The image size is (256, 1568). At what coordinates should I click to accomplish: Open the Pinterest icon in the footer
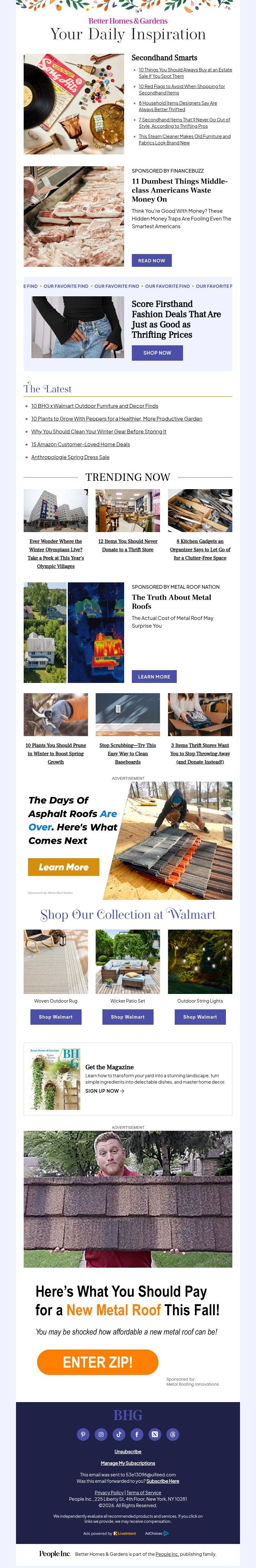pyautogui.click(x=83, y=1434)
